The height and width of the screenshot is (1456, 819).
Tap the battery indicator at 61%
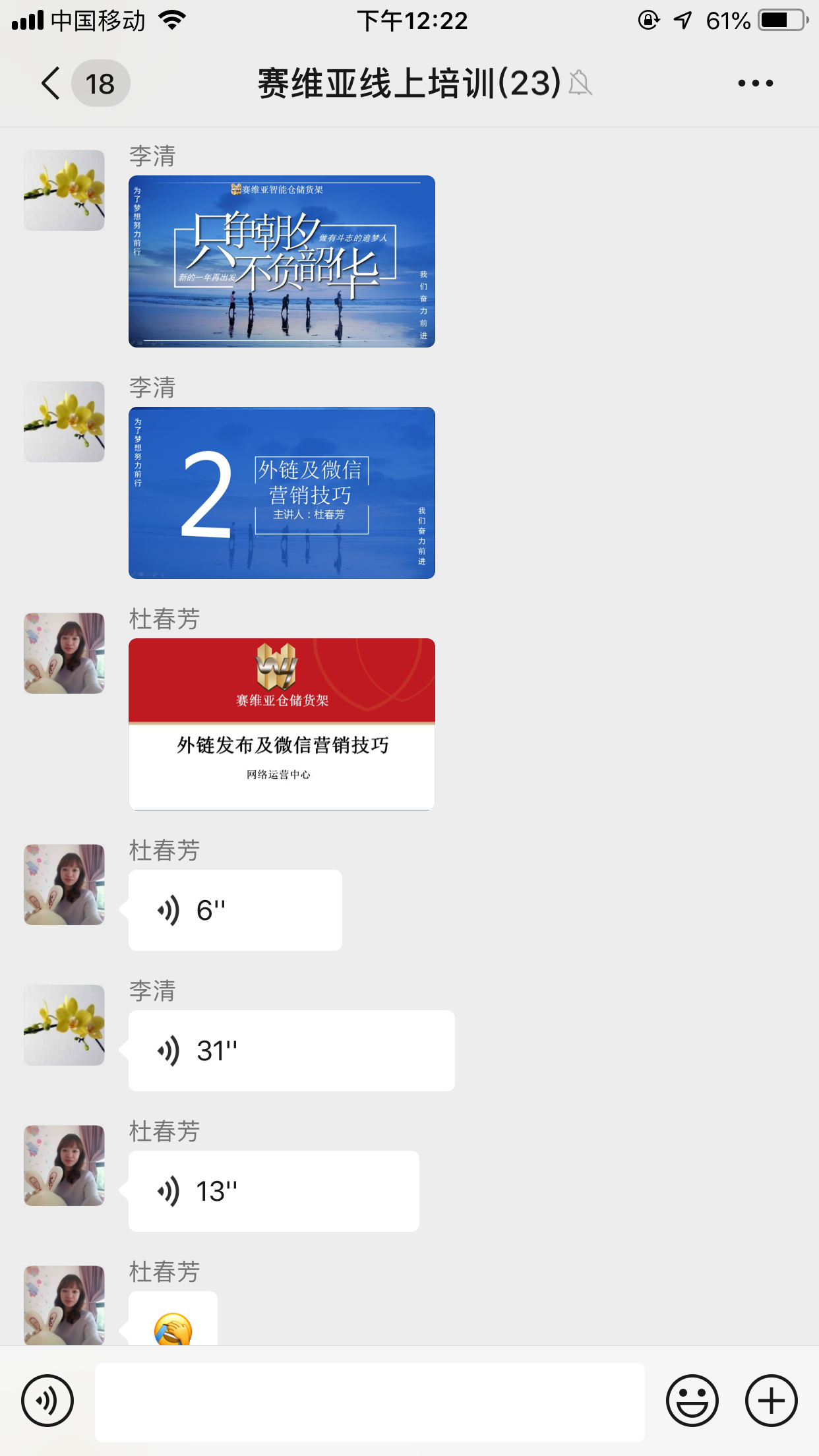782,20
